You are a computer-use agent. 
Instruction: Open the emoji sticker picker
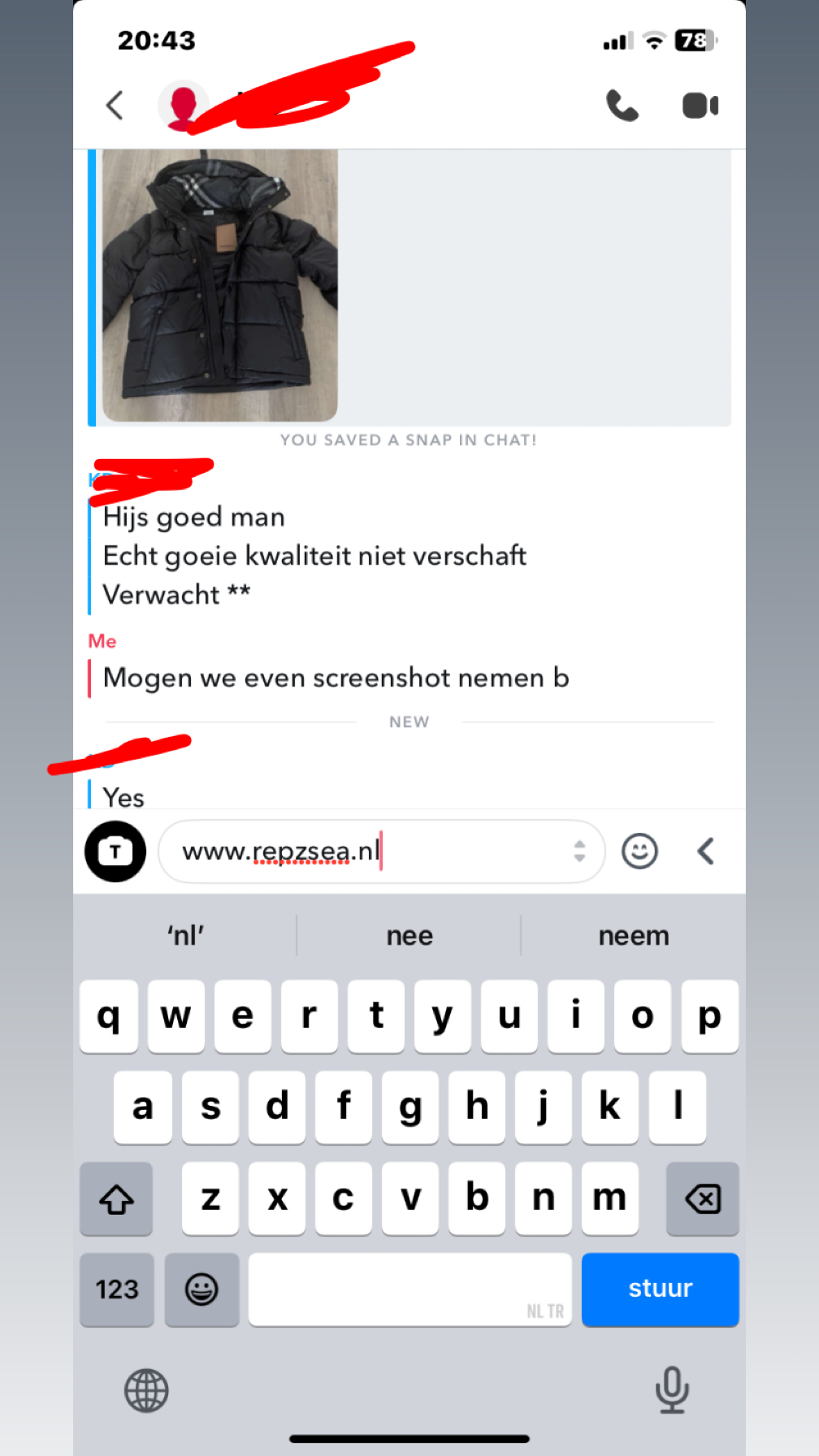coord(639,851)
